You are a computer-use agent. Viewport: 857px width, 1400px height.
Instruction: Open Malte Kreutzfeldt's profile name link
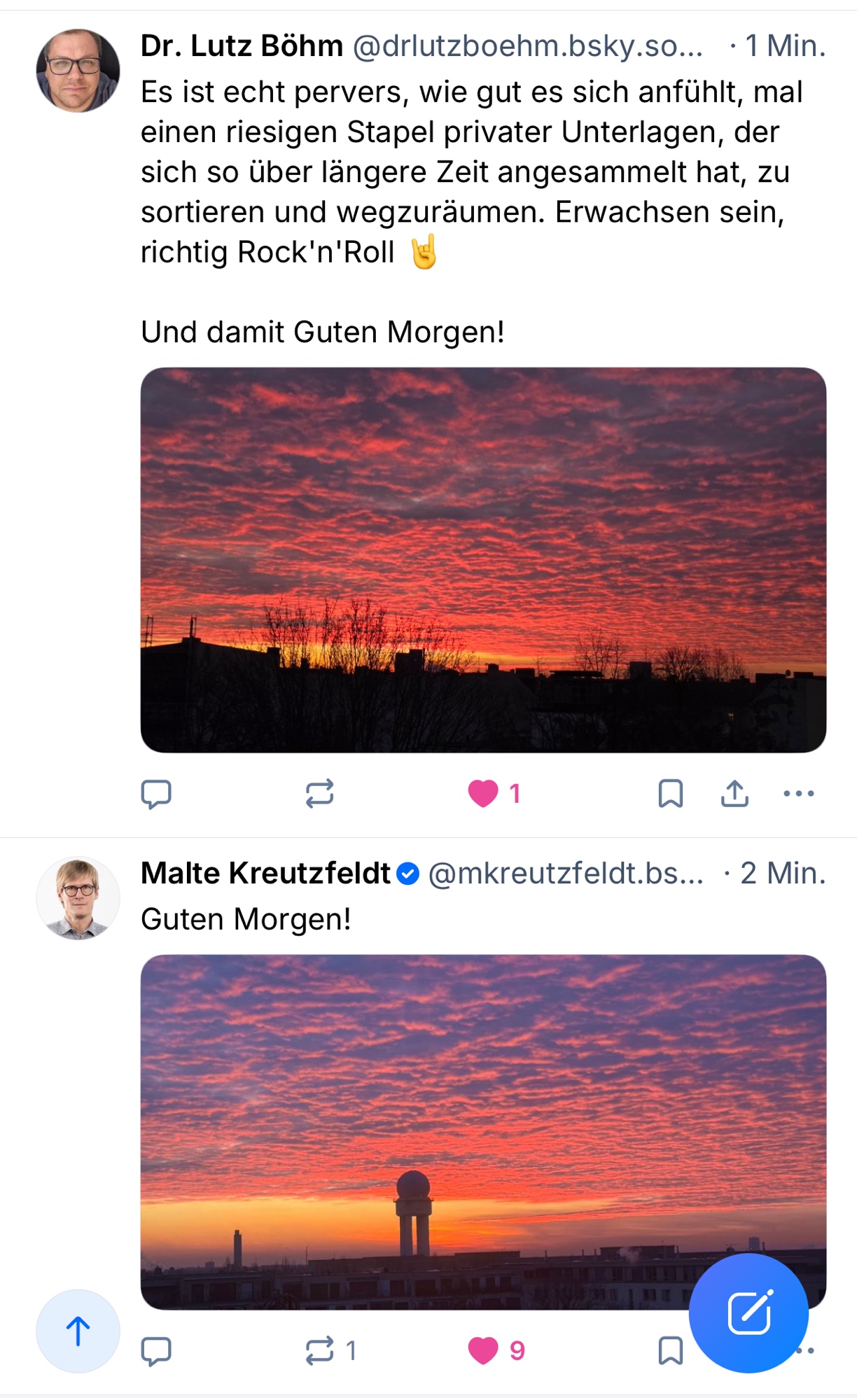point(265,874)
